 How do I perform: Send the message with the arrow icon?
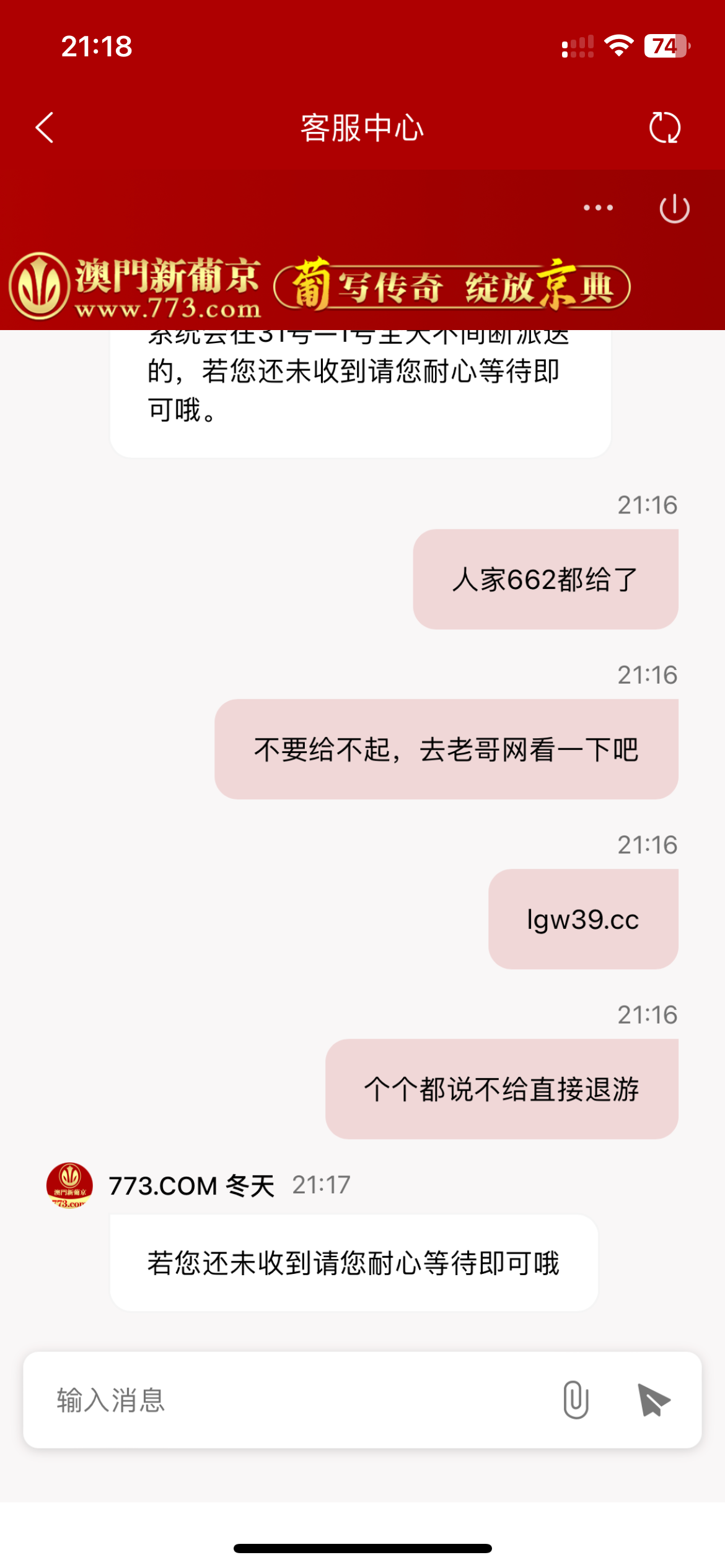tap(654, 1400)
